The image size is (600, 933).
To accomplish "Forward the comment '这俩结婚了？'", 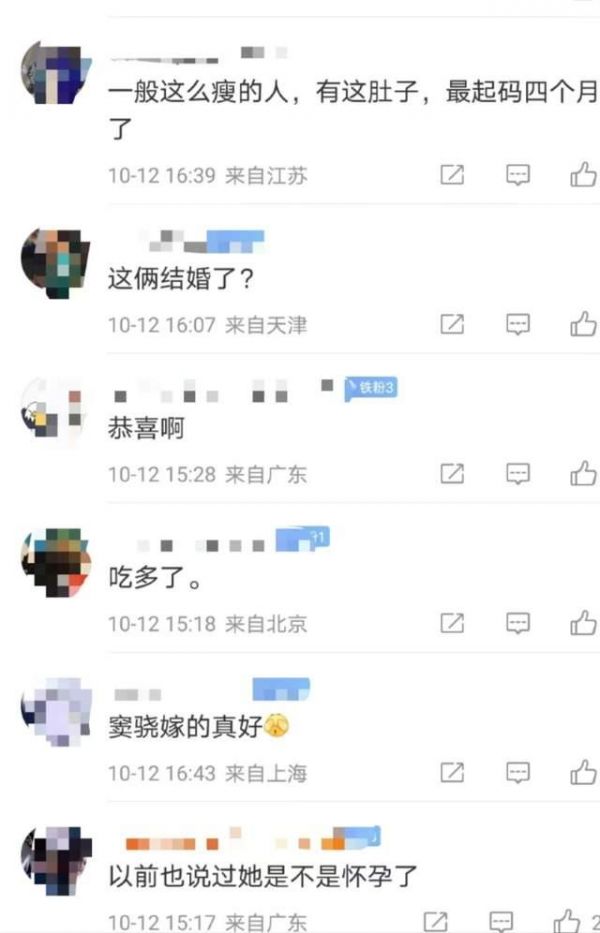I will click(x=452, y=325).
